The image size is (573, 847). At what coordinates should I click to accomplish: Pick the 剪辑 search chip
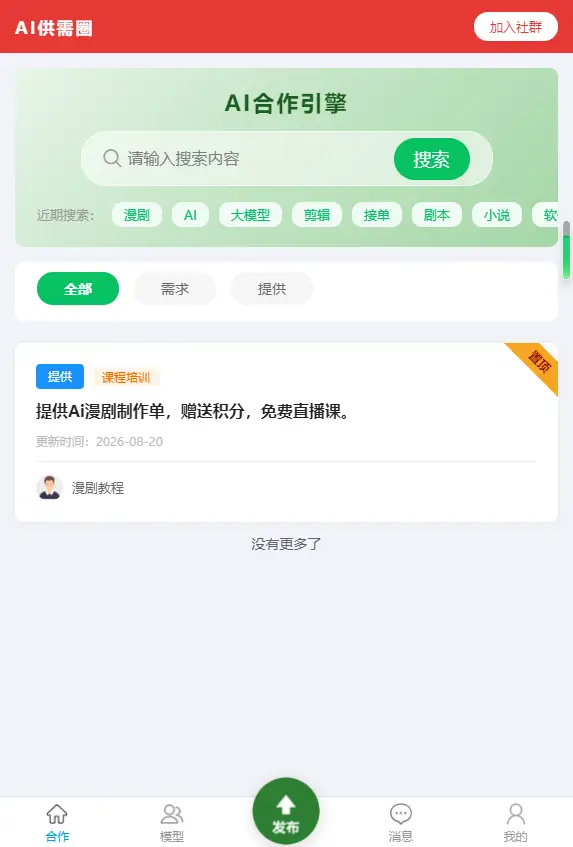pyautogui.click(x=316, y=215)
